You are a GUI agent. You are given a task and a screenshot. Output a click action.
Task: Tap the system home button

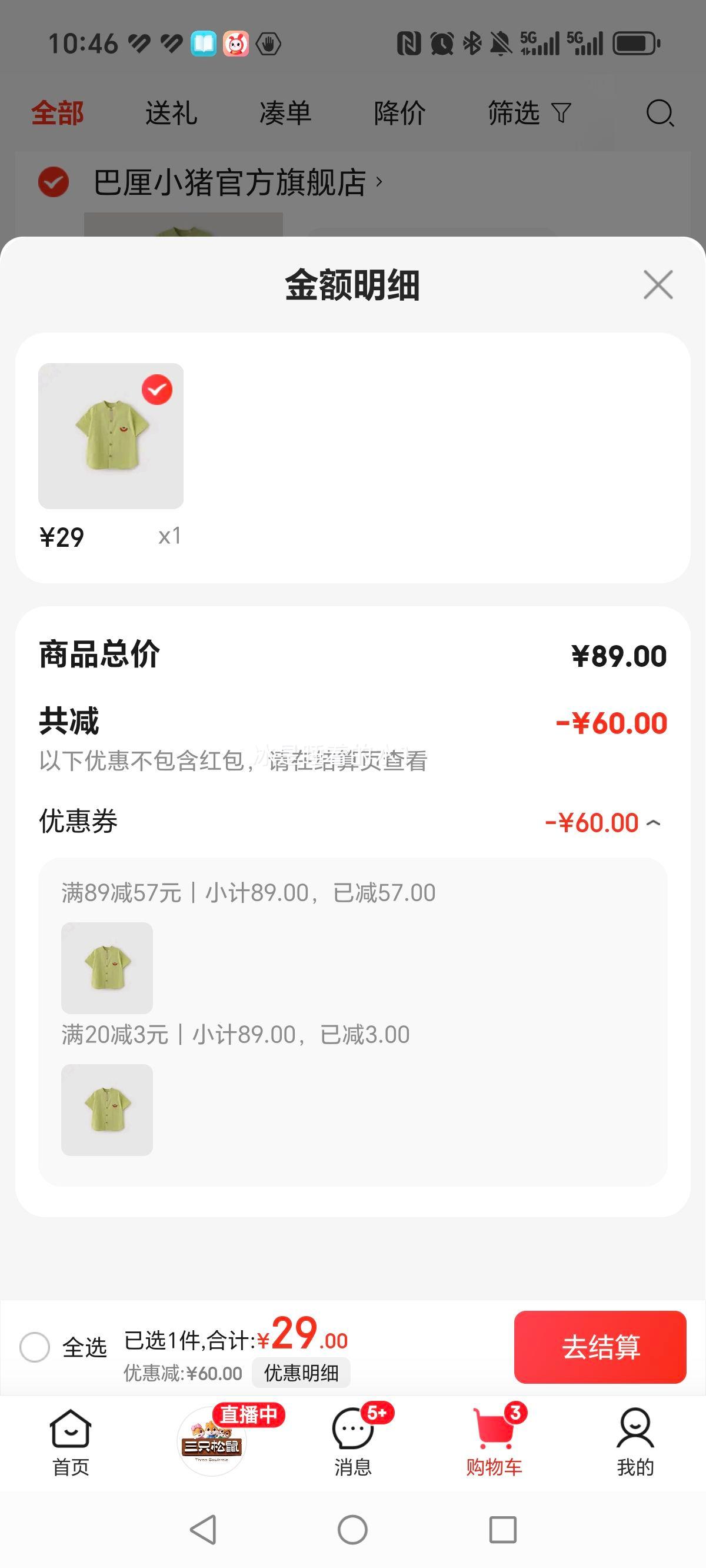353,1529
